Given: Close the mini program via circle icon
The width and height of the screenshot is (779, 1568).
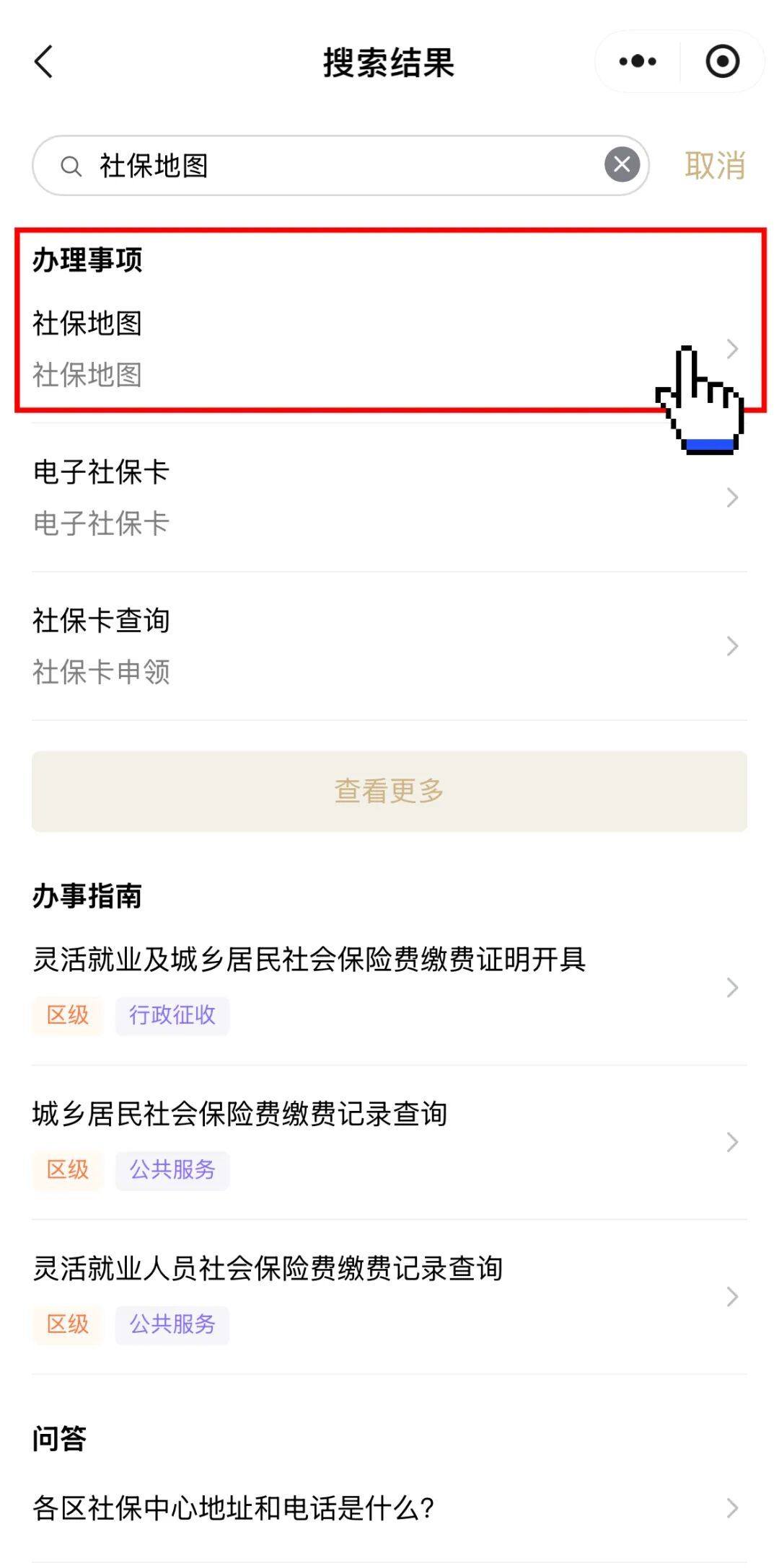Looking at the screenshot, I should click(722, 62).
